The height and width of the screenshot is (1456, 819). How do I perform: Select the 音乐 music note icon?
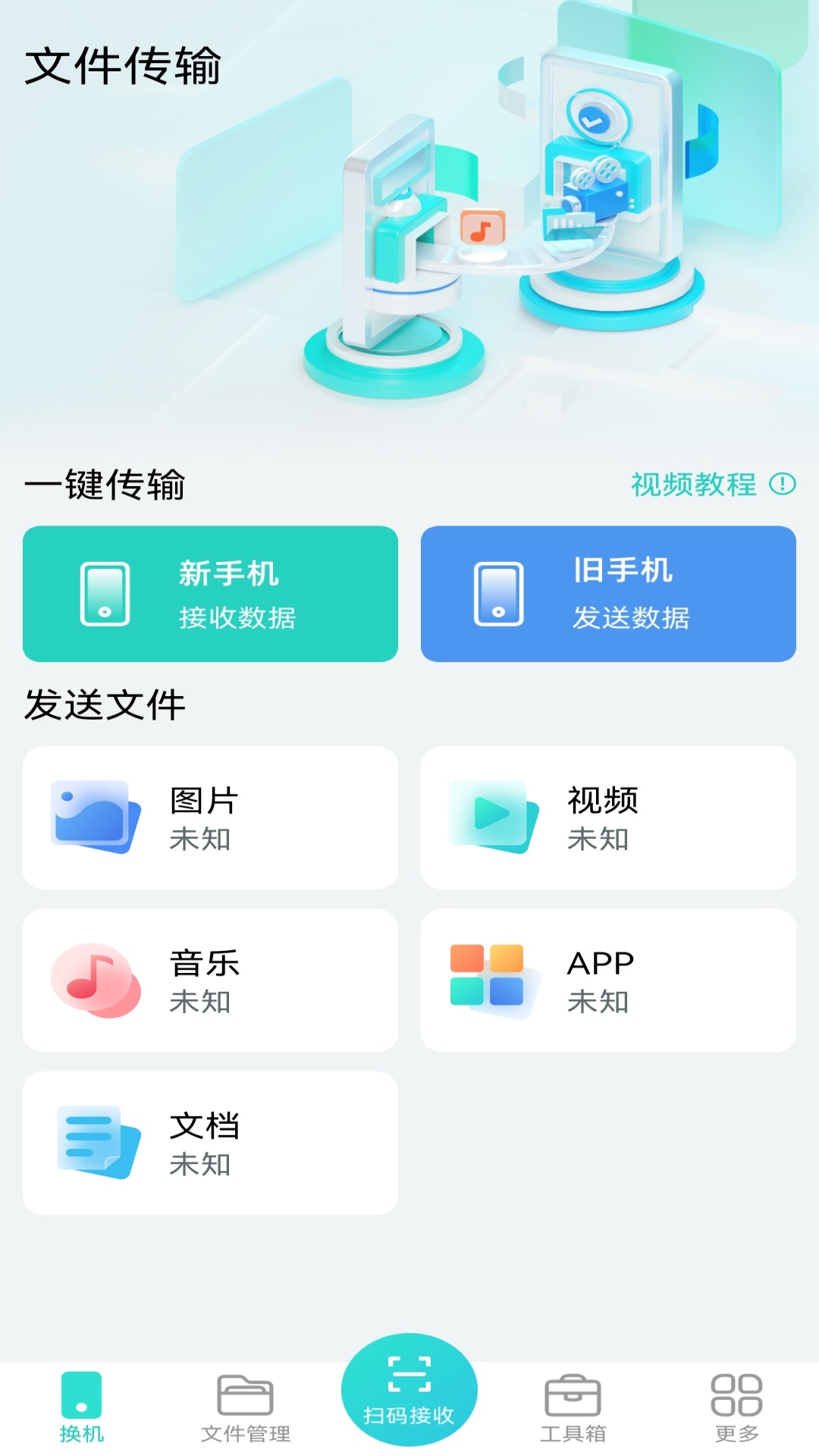coord(93,980)
